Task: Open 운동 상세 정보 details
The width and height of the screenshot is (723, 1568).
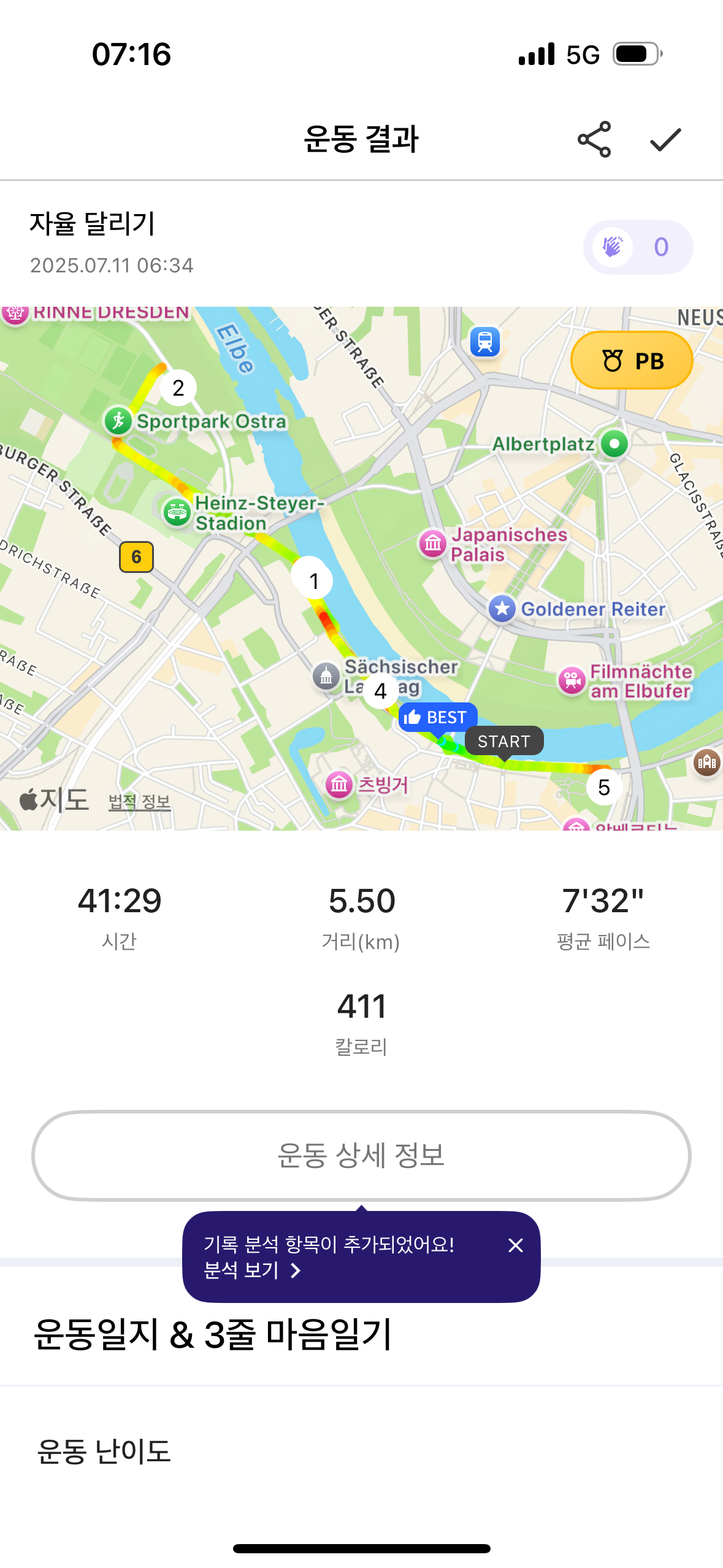Action: (361, 1155)
